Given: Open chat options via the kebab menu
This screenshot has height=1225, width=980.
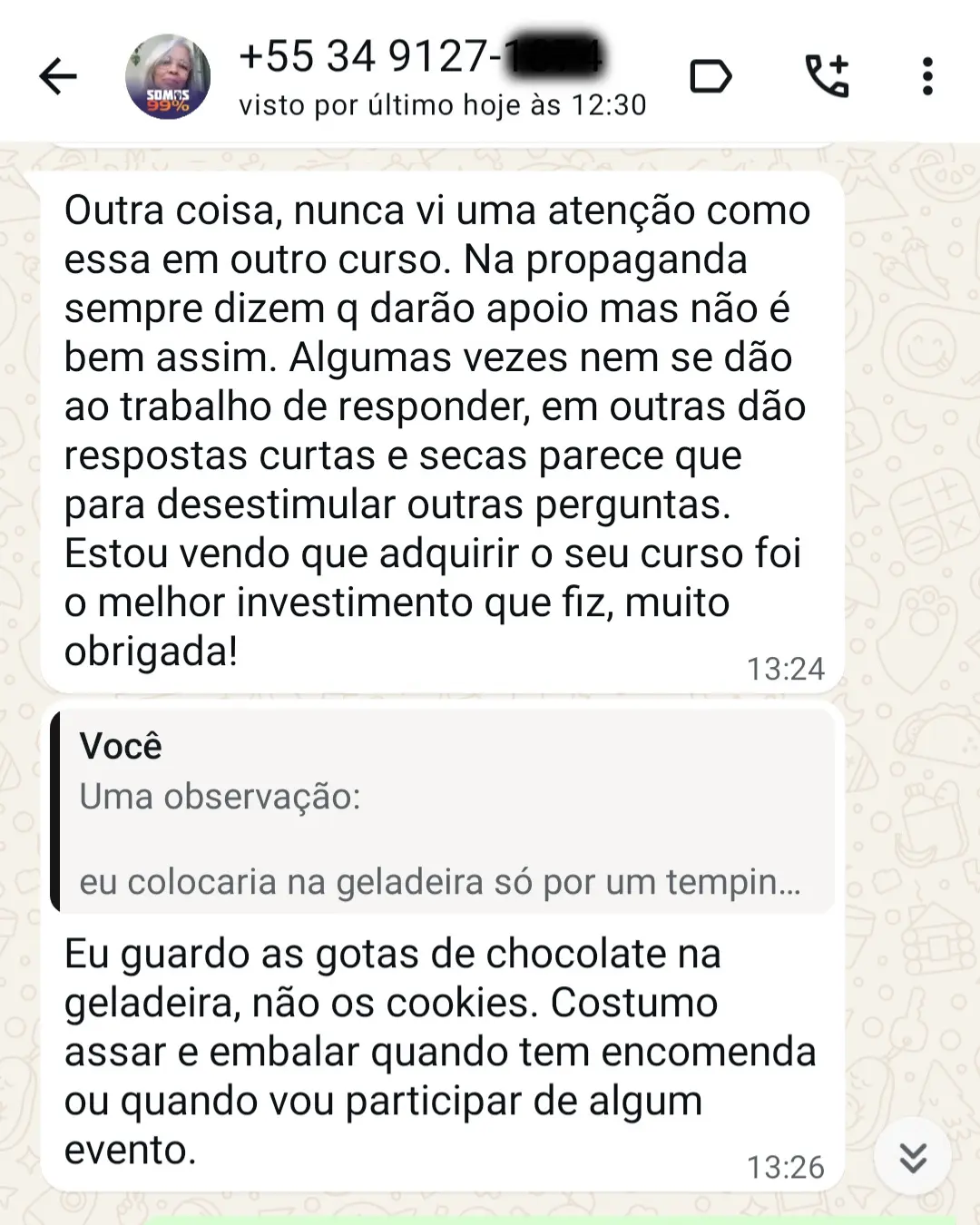Looking at the screenshot, I should coord(927,76).
